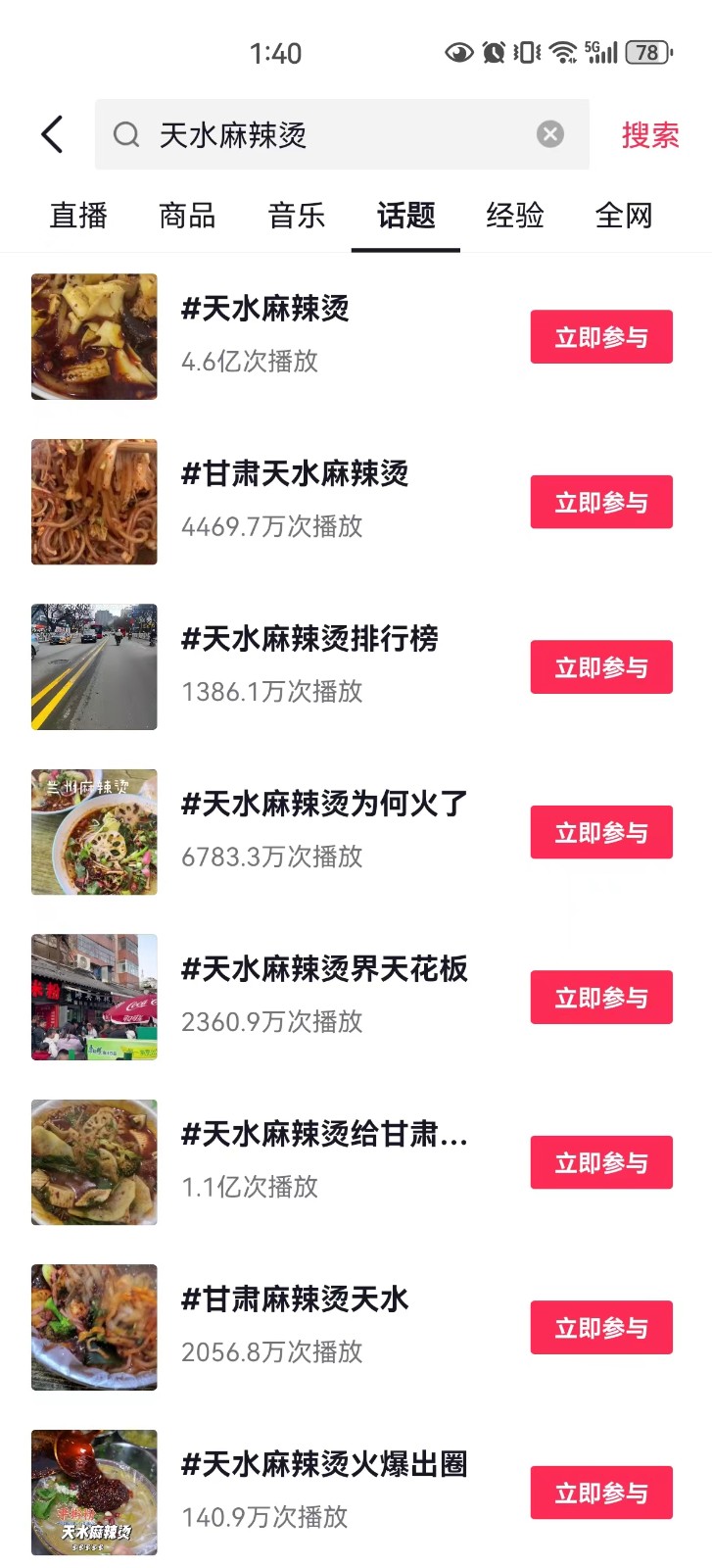The image size is (712, 1568).
Task: Switch to the 经验 tab
Action: (x=515, y=216)
